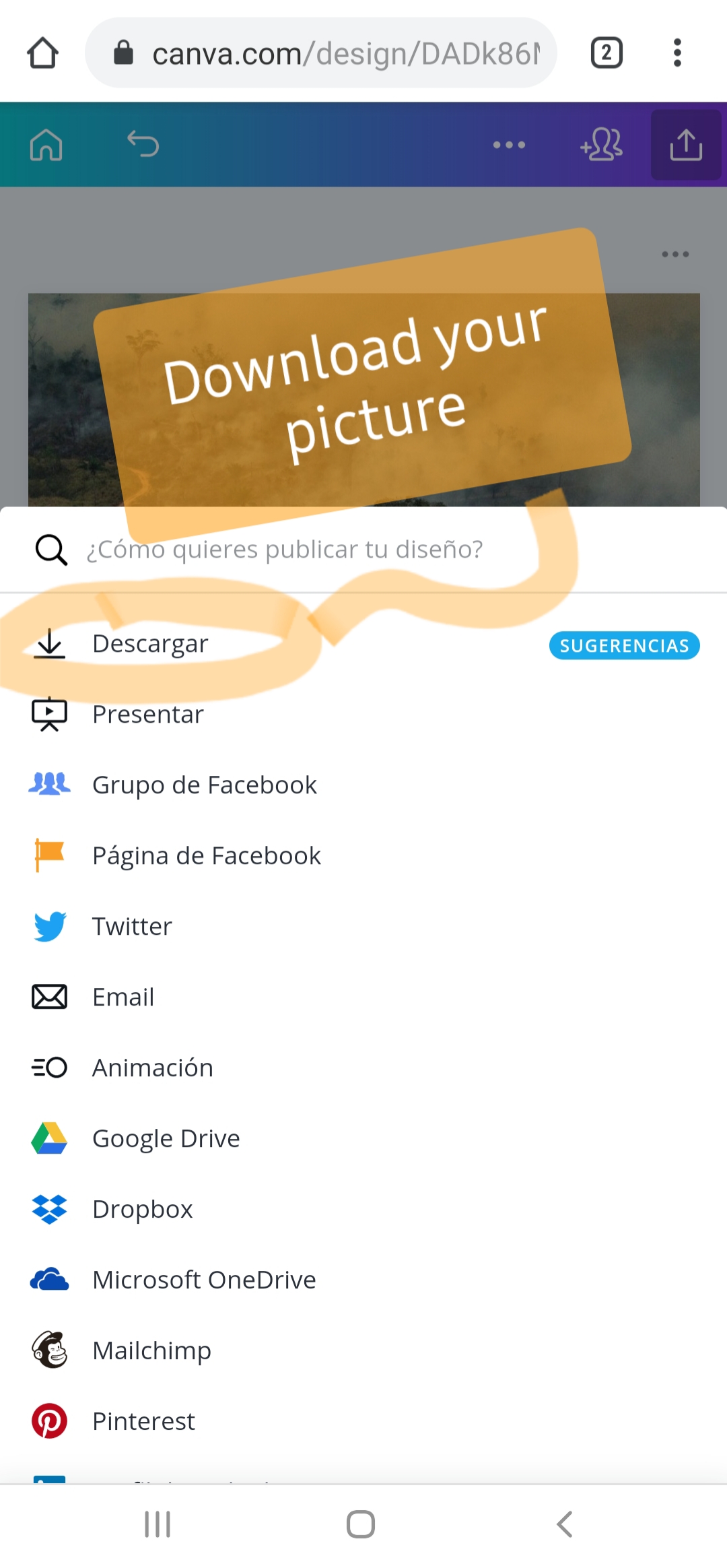727x1568 pixels.
Task: Open the invite collaborators icon
Action: [601, 145]
